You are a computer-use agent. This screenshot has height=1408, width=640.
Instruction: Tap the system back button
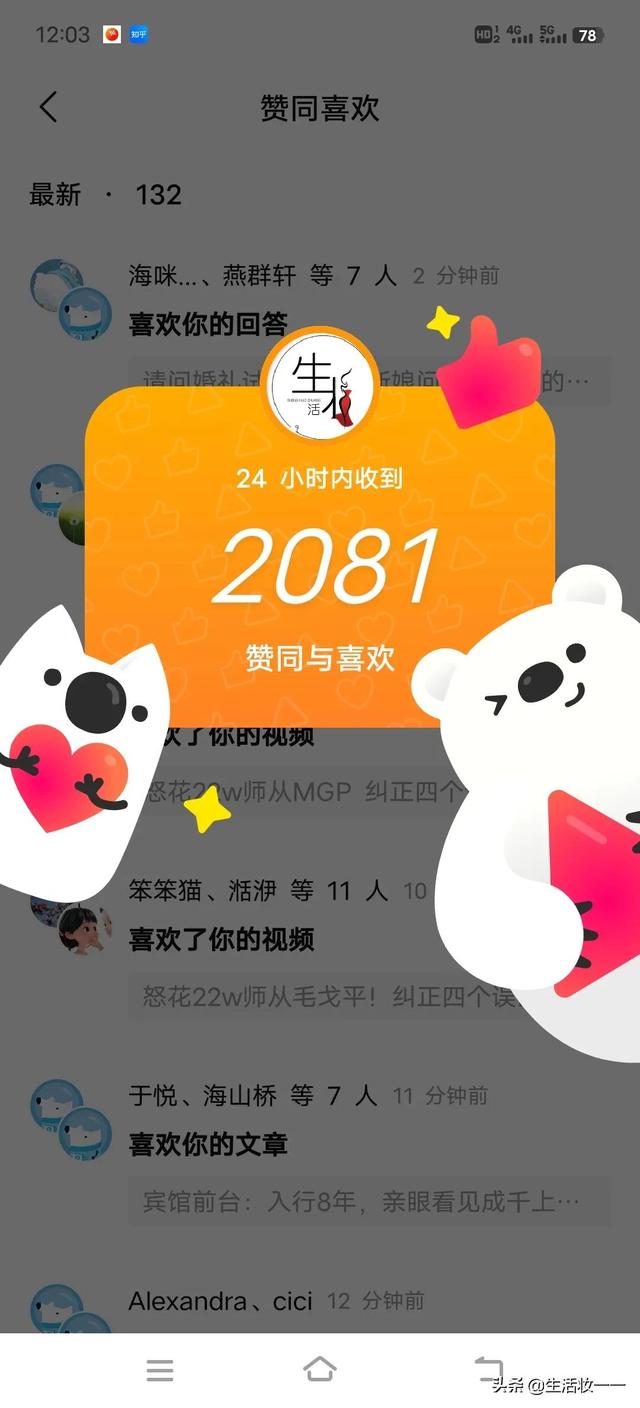coord(488,1369)
